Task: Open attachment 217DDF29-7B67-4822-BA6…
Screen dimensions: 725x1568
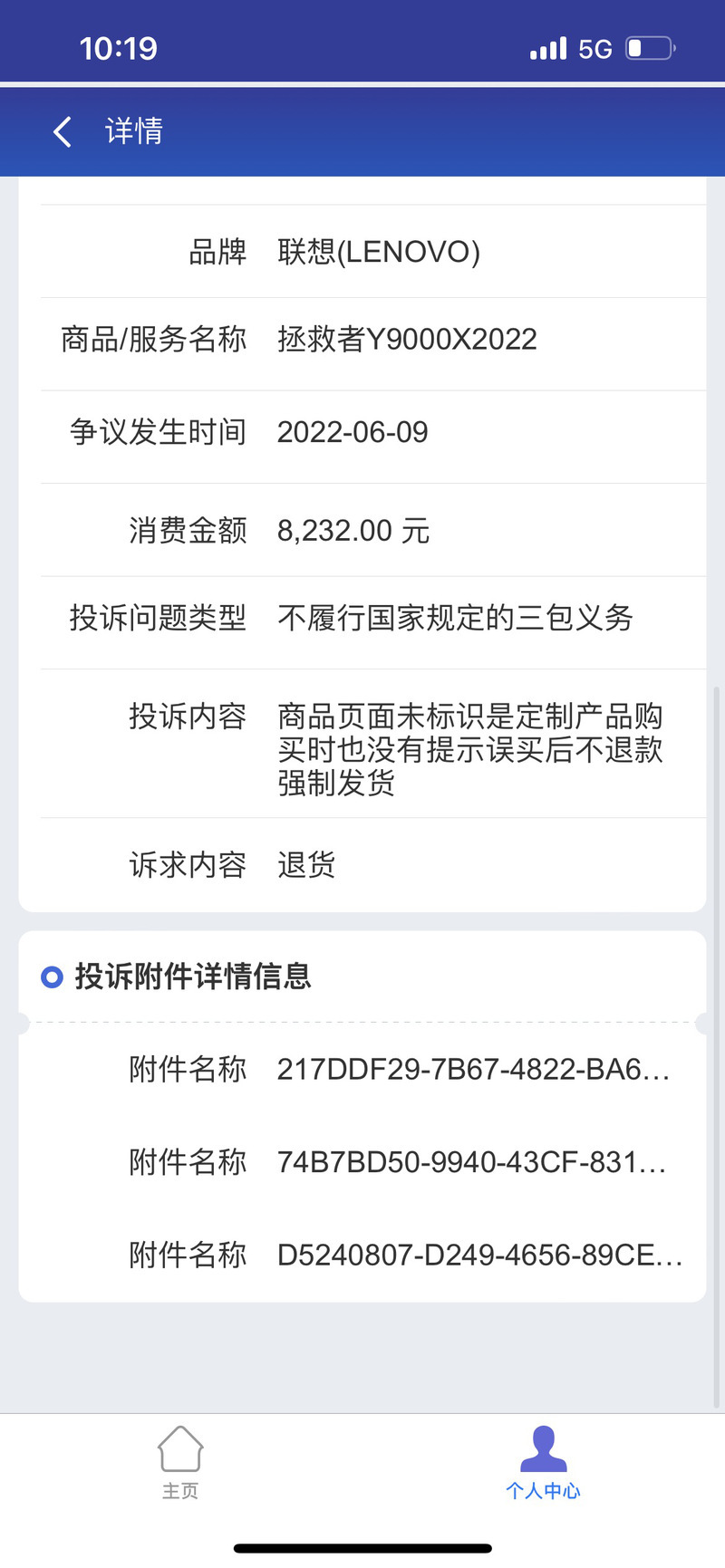Action: coord(473,1069)
